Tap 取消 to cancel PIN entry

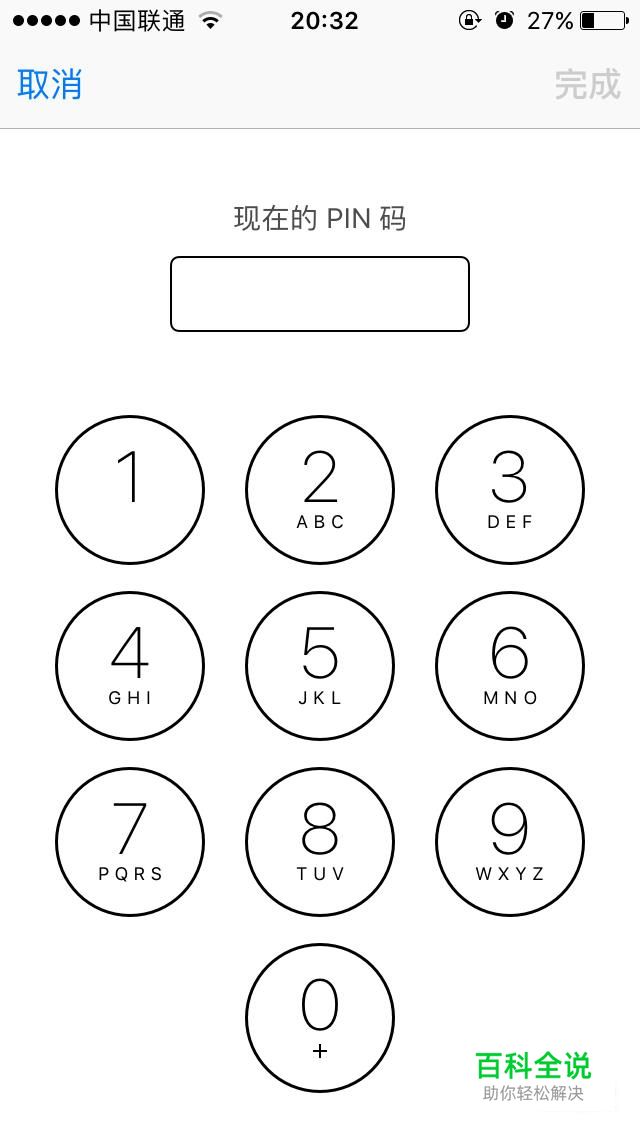pyautogui.click(x=49, y=84)
